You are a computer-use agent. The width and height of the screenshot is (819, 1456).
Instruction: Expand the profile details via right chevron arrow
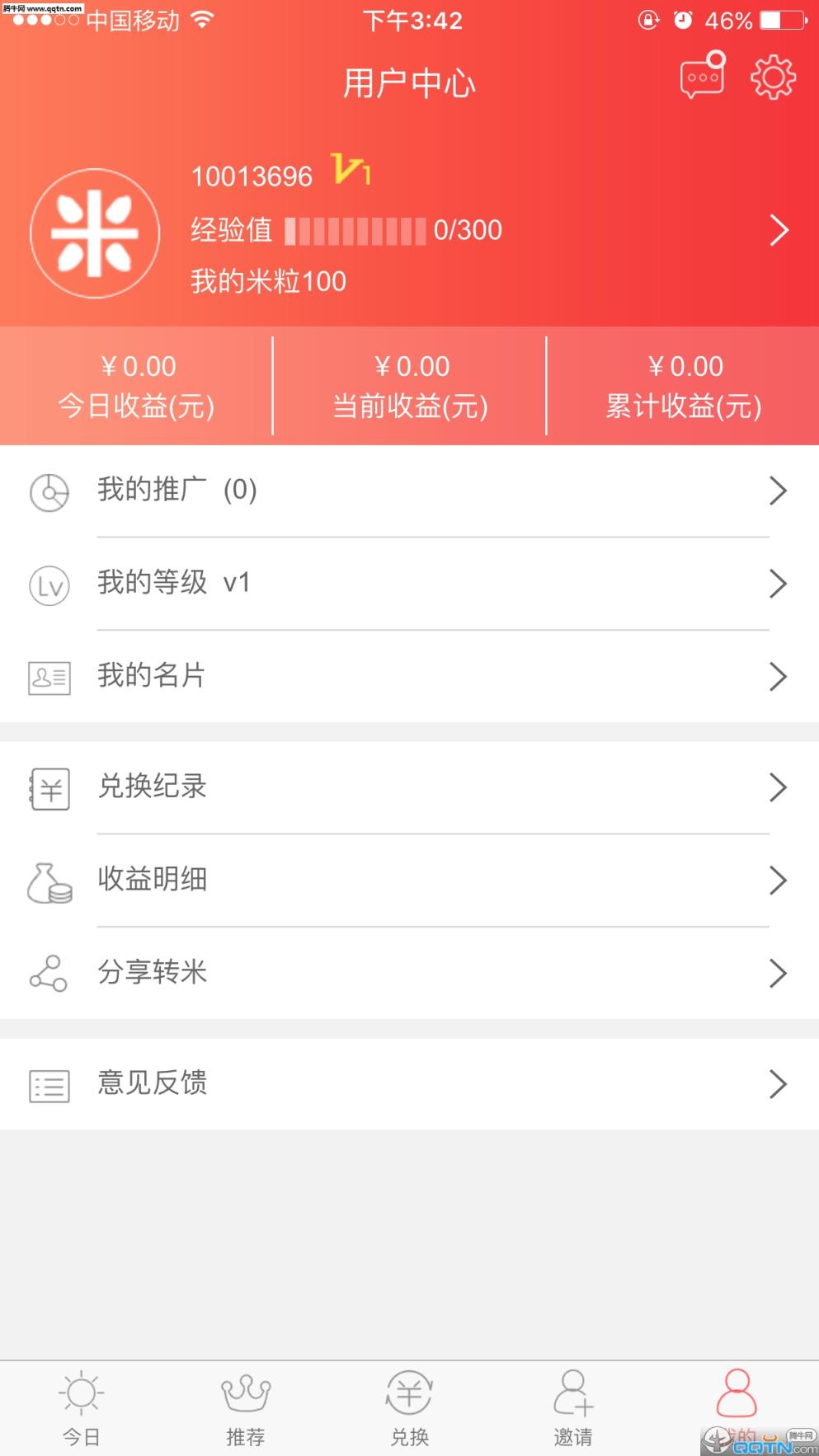tap(779, 231)
